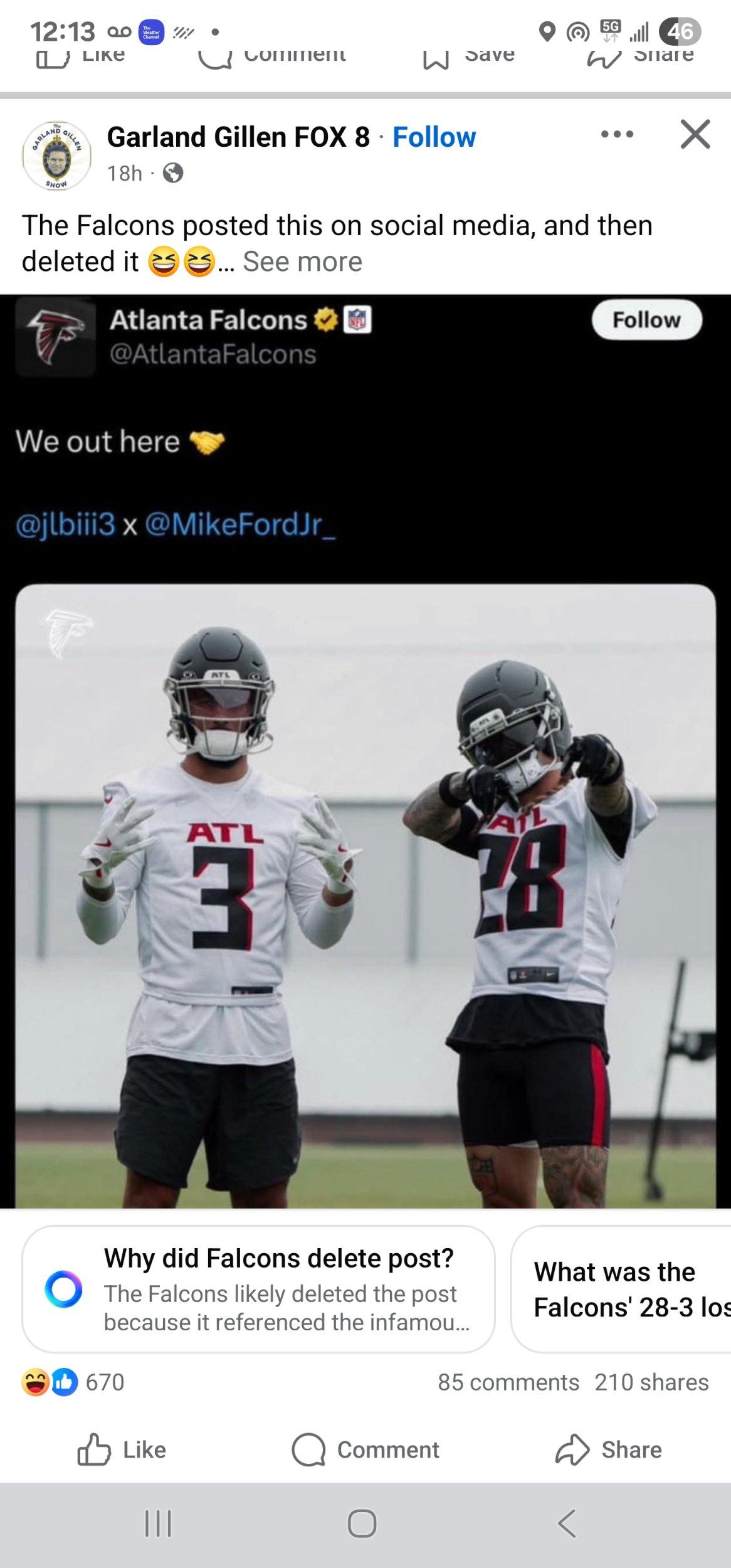Screen dimensions: 731x1568
Task: Open the post's three-dot options menu
Action: (x=617, y=134)
